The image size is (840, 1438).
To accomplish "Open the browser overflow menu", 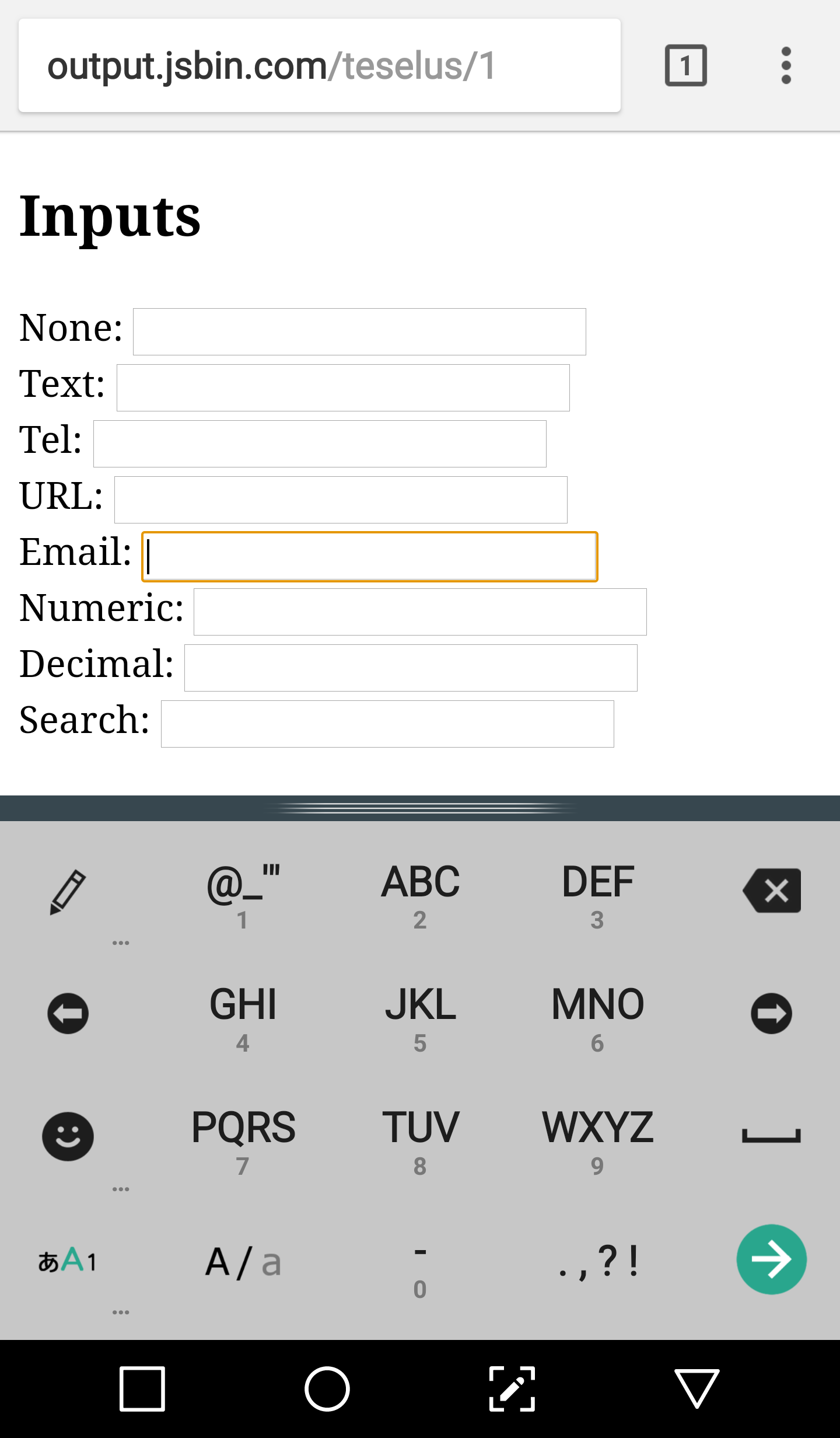I will [786, 65].
